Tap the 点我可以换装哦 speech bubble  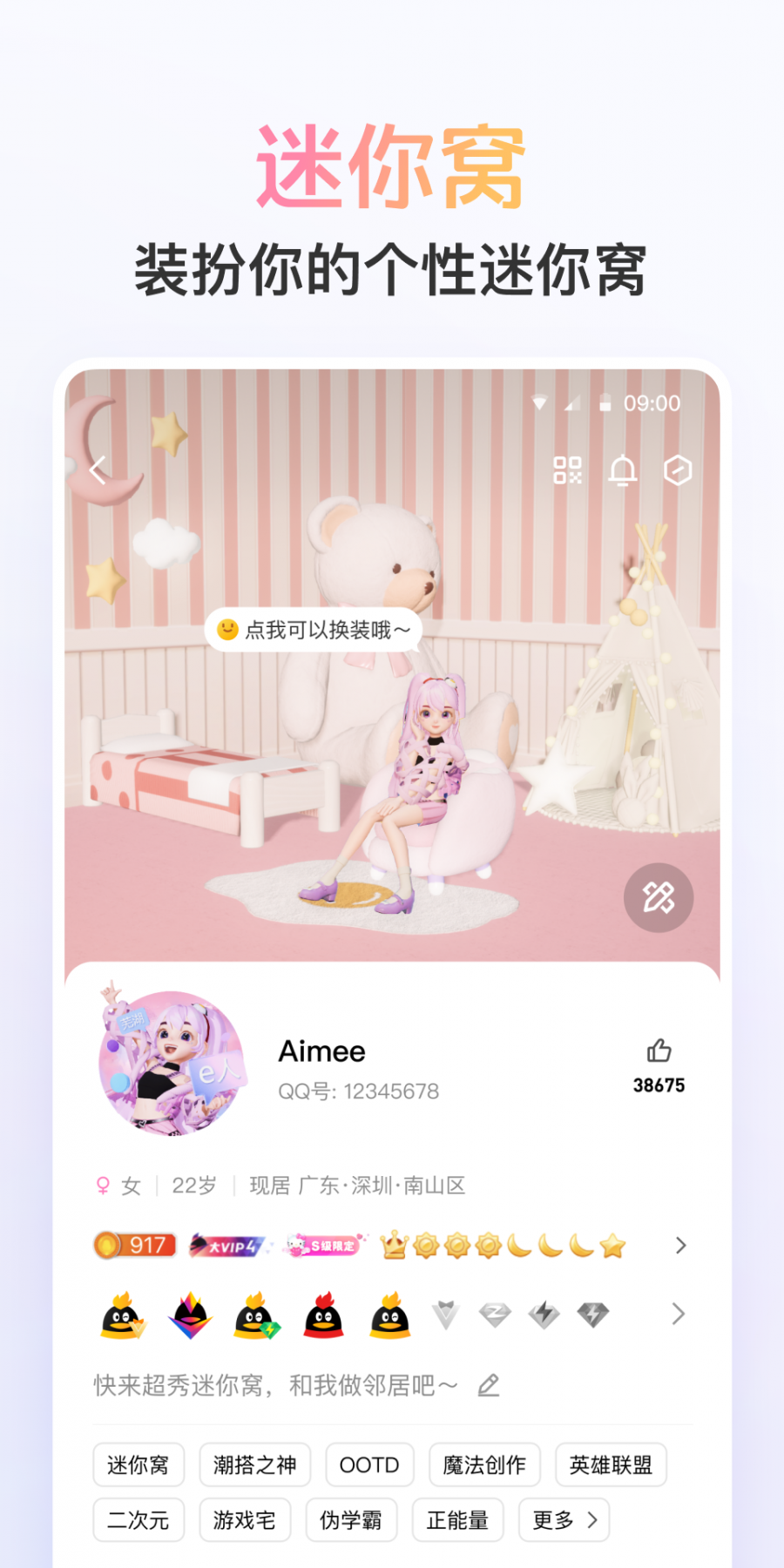point(314,629)
